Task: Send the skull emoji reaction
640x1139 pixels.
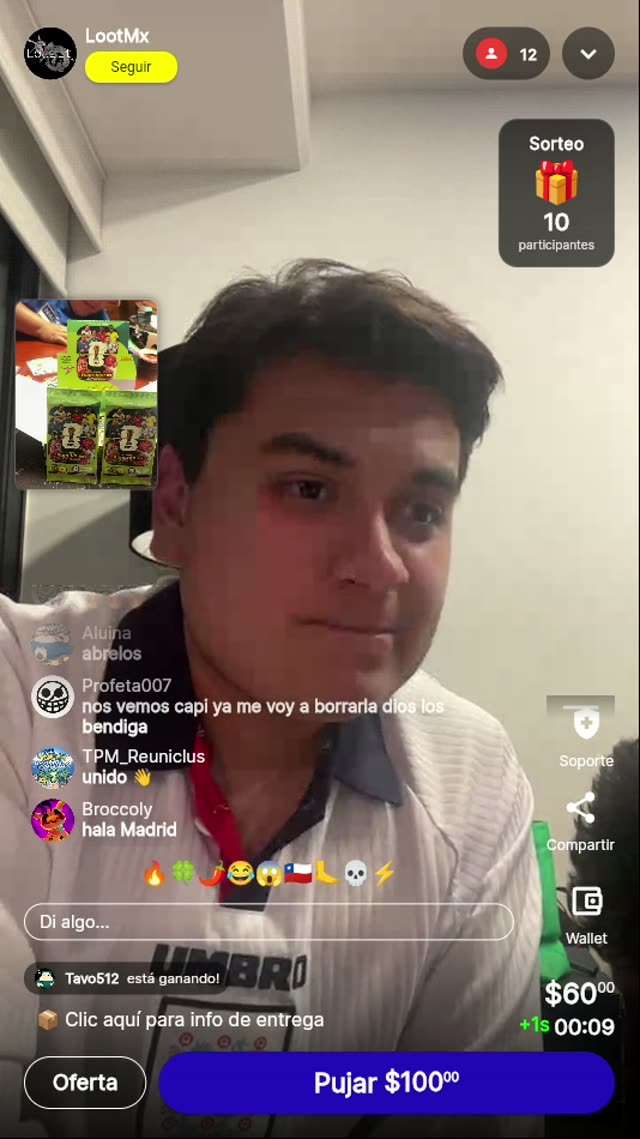Action: pos(356,874)
